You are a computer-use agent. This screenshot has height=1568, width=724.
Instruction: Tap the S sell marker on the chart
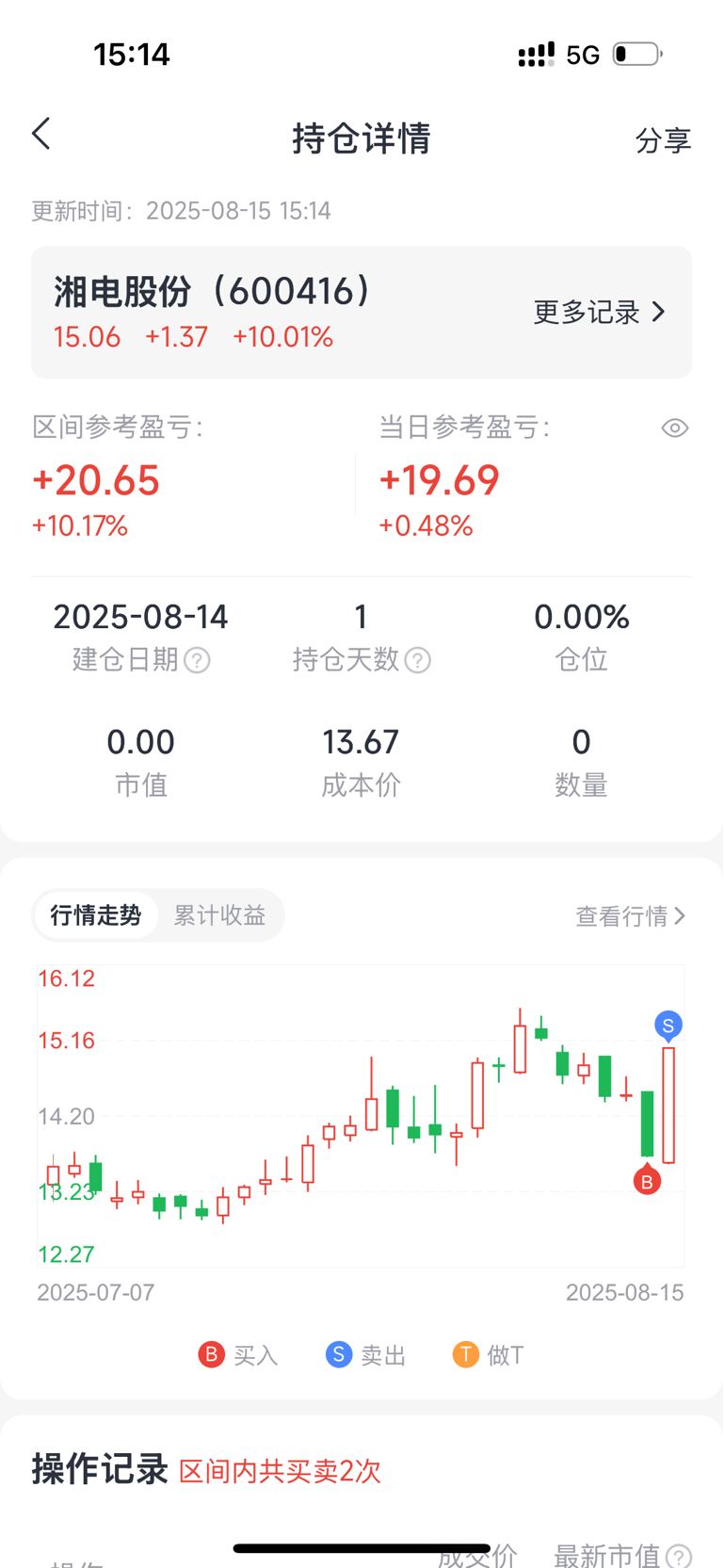668,1026
